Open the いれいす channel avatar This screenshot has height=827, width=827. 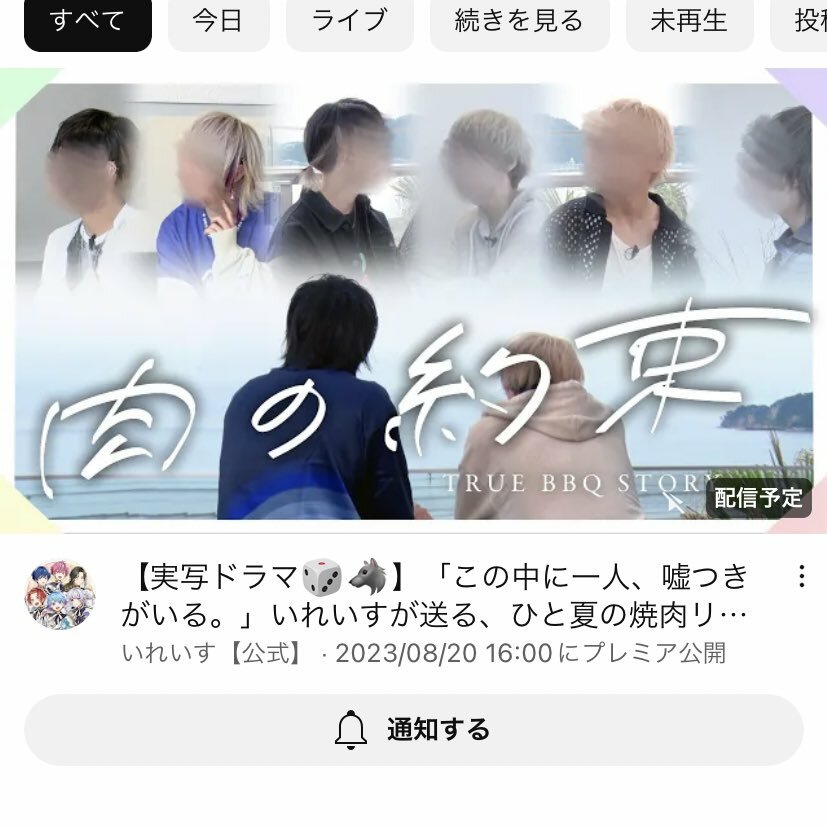[60, 594]
